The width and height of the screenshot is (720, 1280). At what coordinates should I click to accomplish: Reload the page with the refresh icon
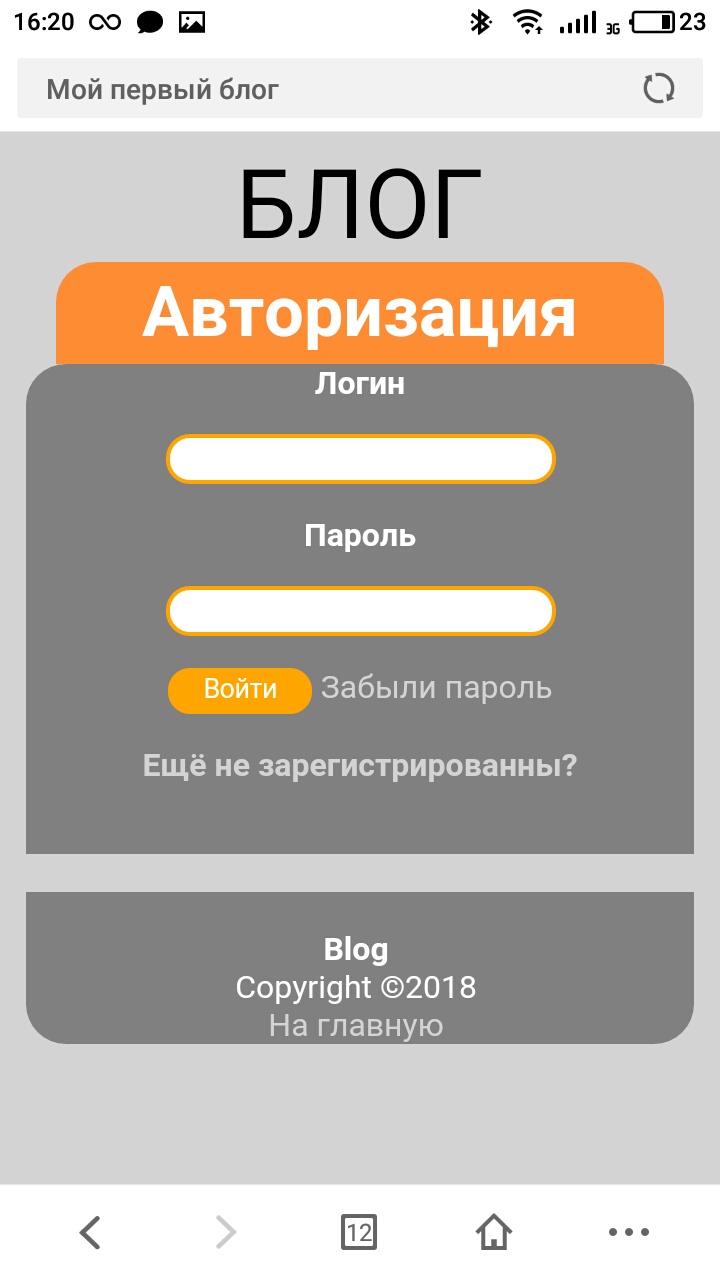click(x=658, y=89)
